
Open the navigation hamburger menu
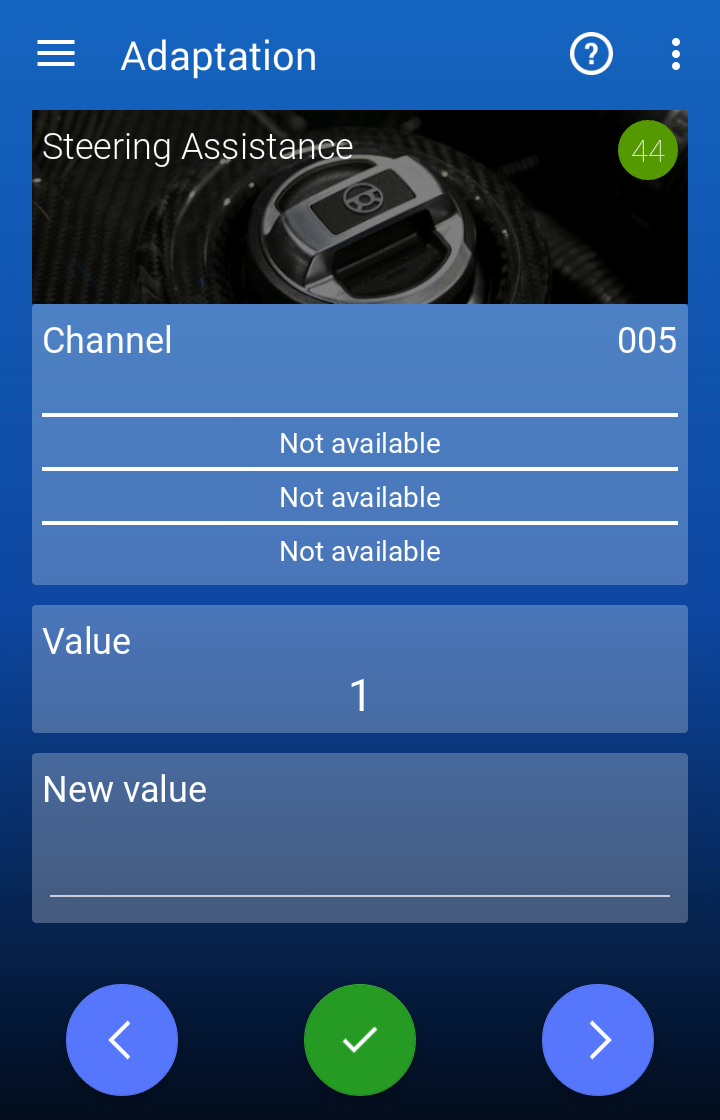55,54
